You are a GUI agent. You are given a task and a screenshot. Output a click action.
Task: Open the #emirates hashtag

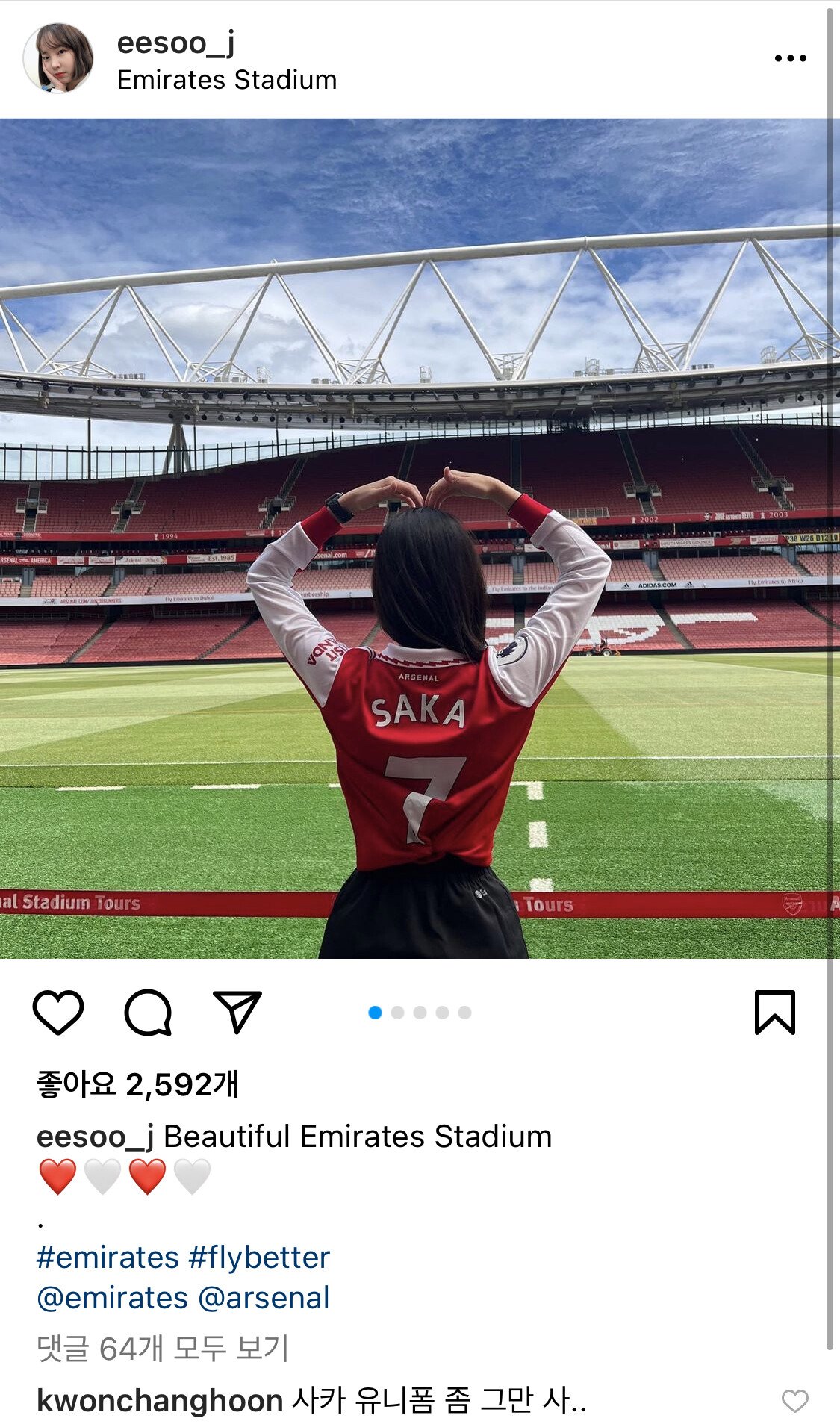[108, 1257]
